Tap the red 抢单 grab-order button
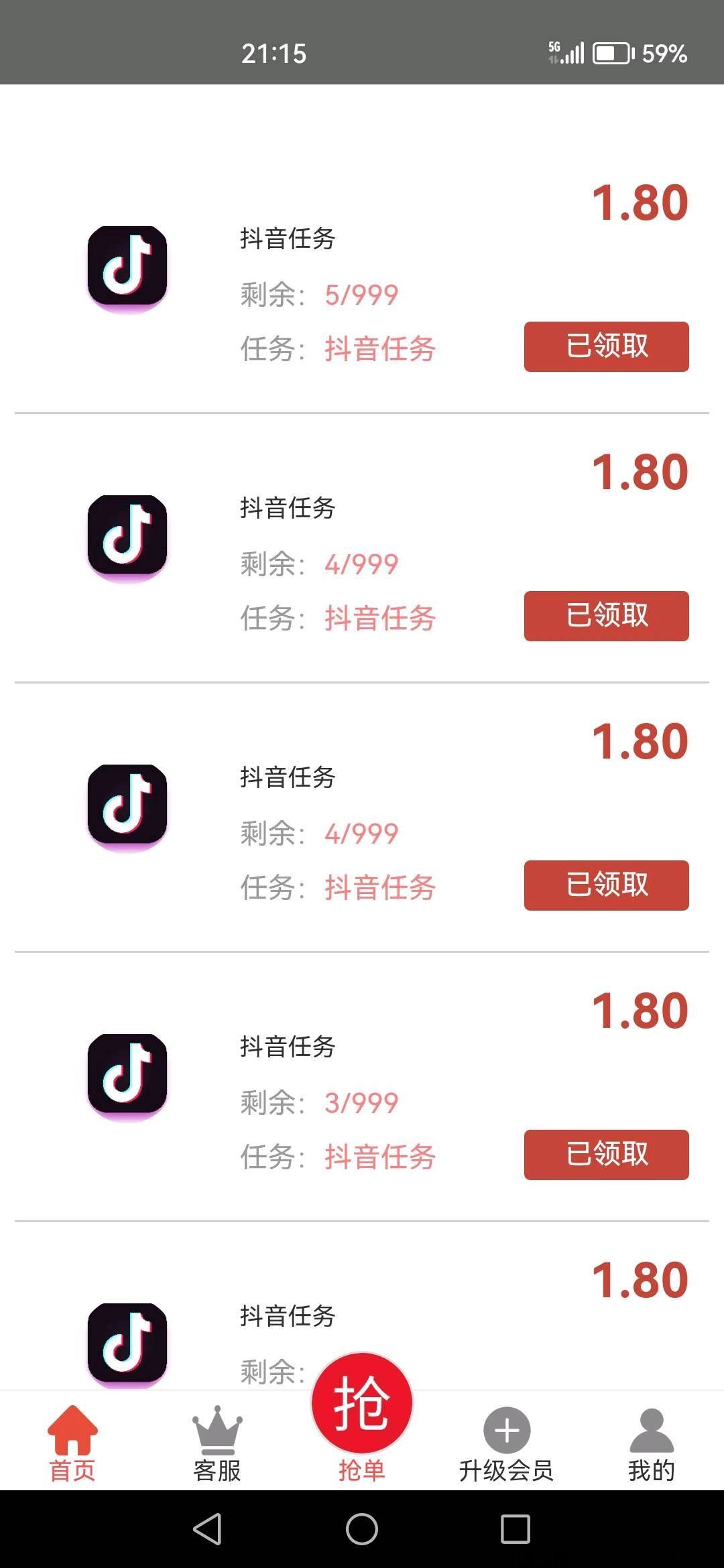Image resolution: width=724 pixels, height=1568 pixels. 362,1404
